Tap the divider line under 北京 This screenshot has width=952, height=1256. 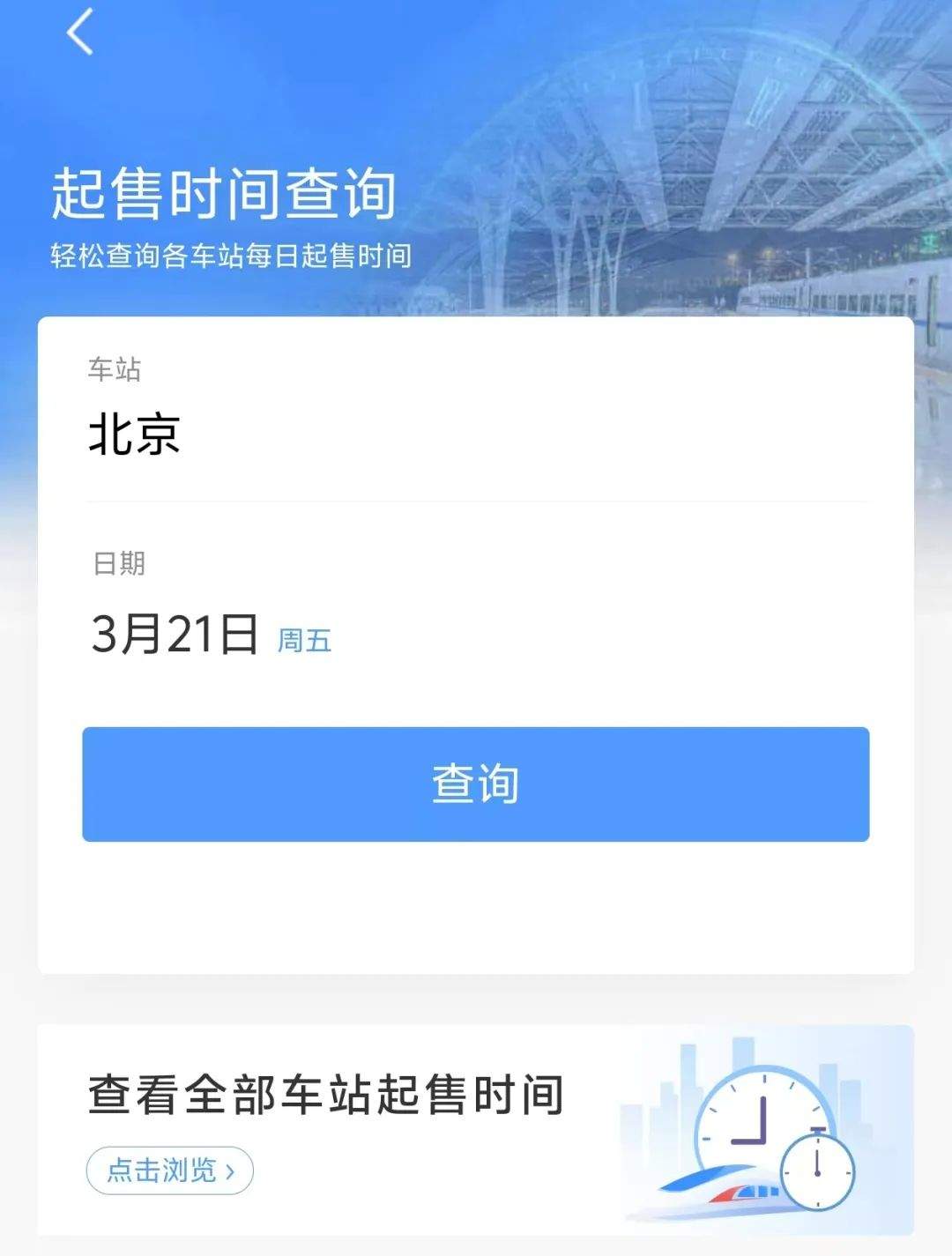(476, 500)
